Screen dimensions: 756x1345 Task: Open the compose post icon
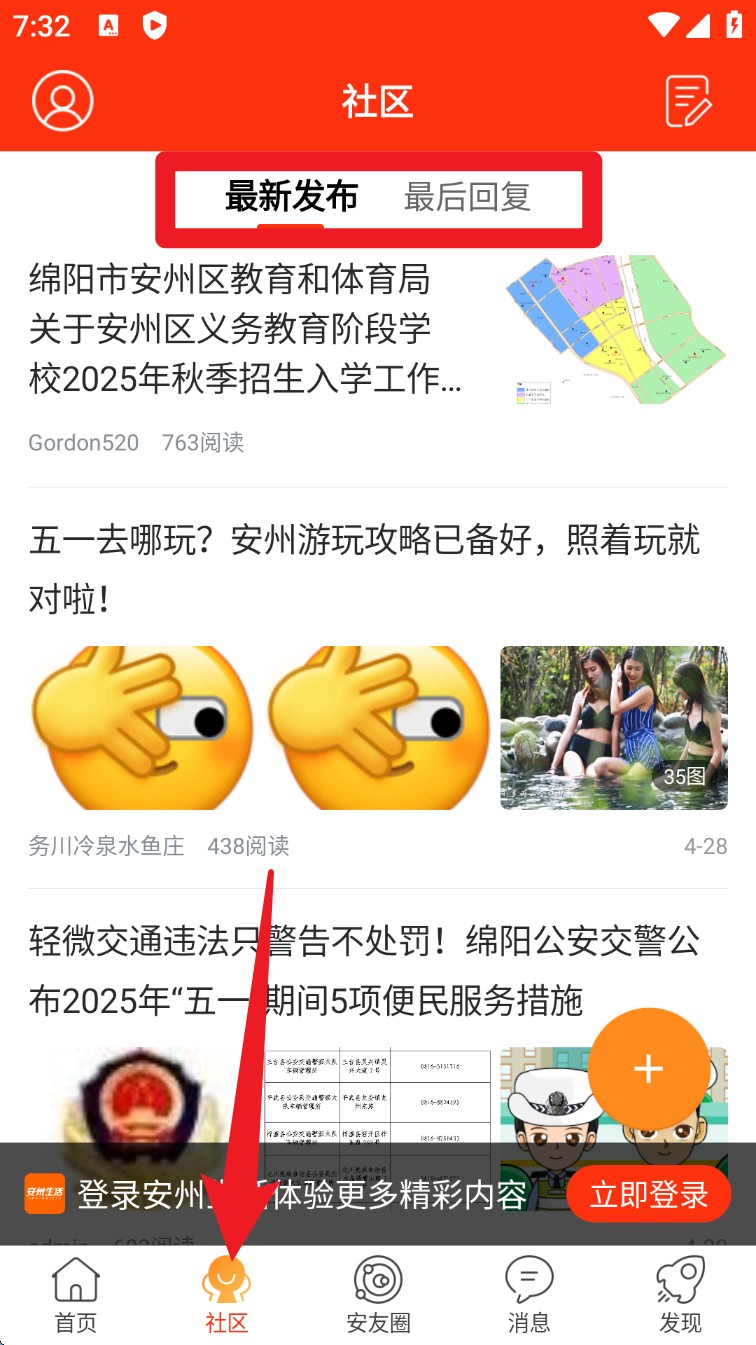pos(689,101)
